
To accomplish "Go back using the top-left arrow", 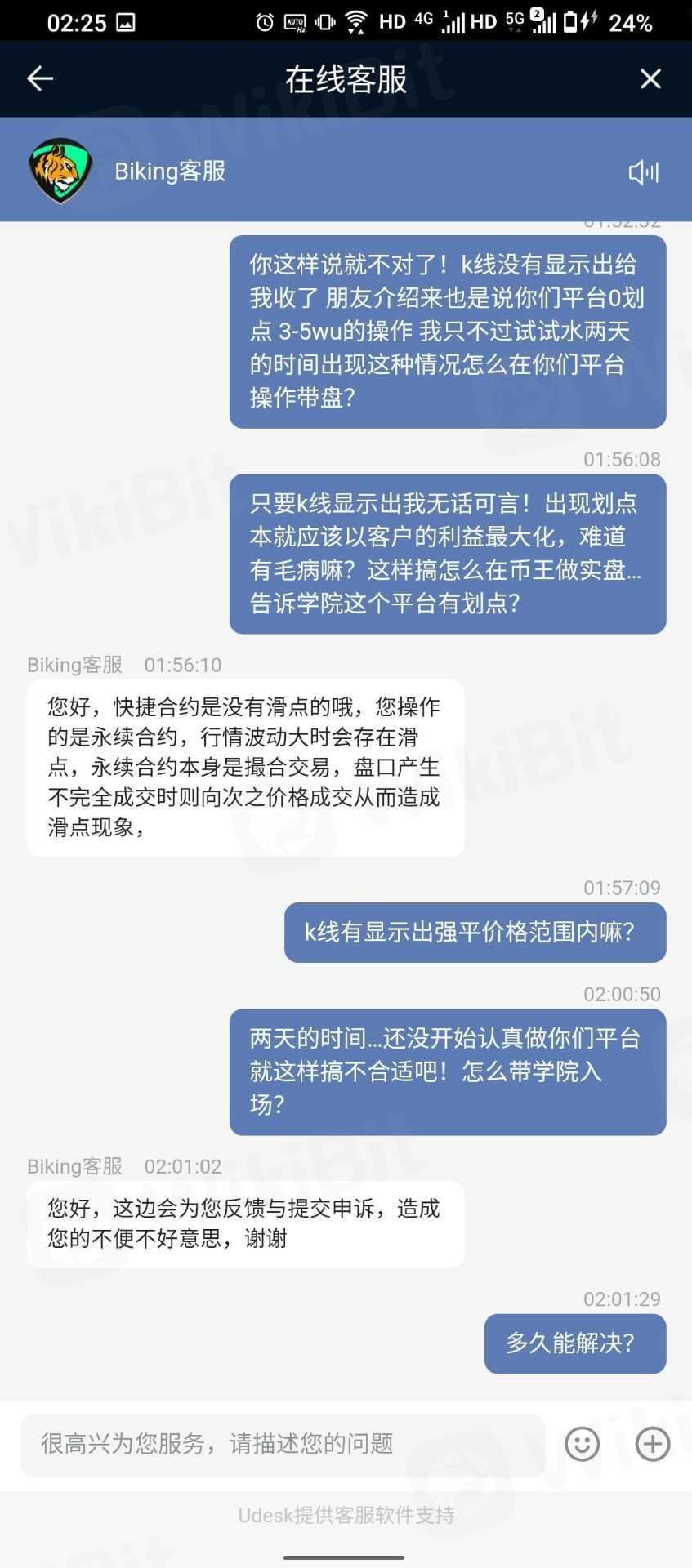I will click(x=40, y=78).
